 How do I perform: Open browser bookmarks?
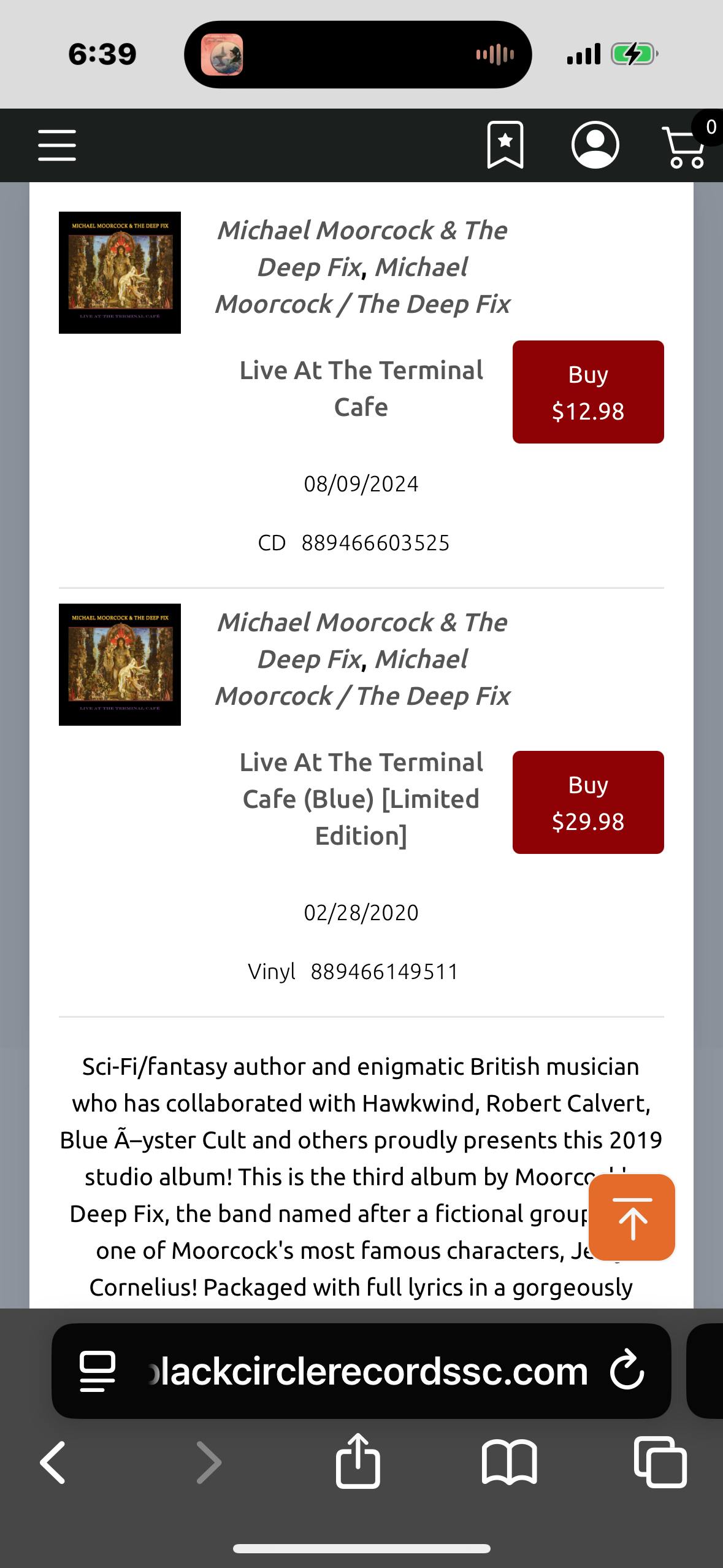(x=510, y=1462)
